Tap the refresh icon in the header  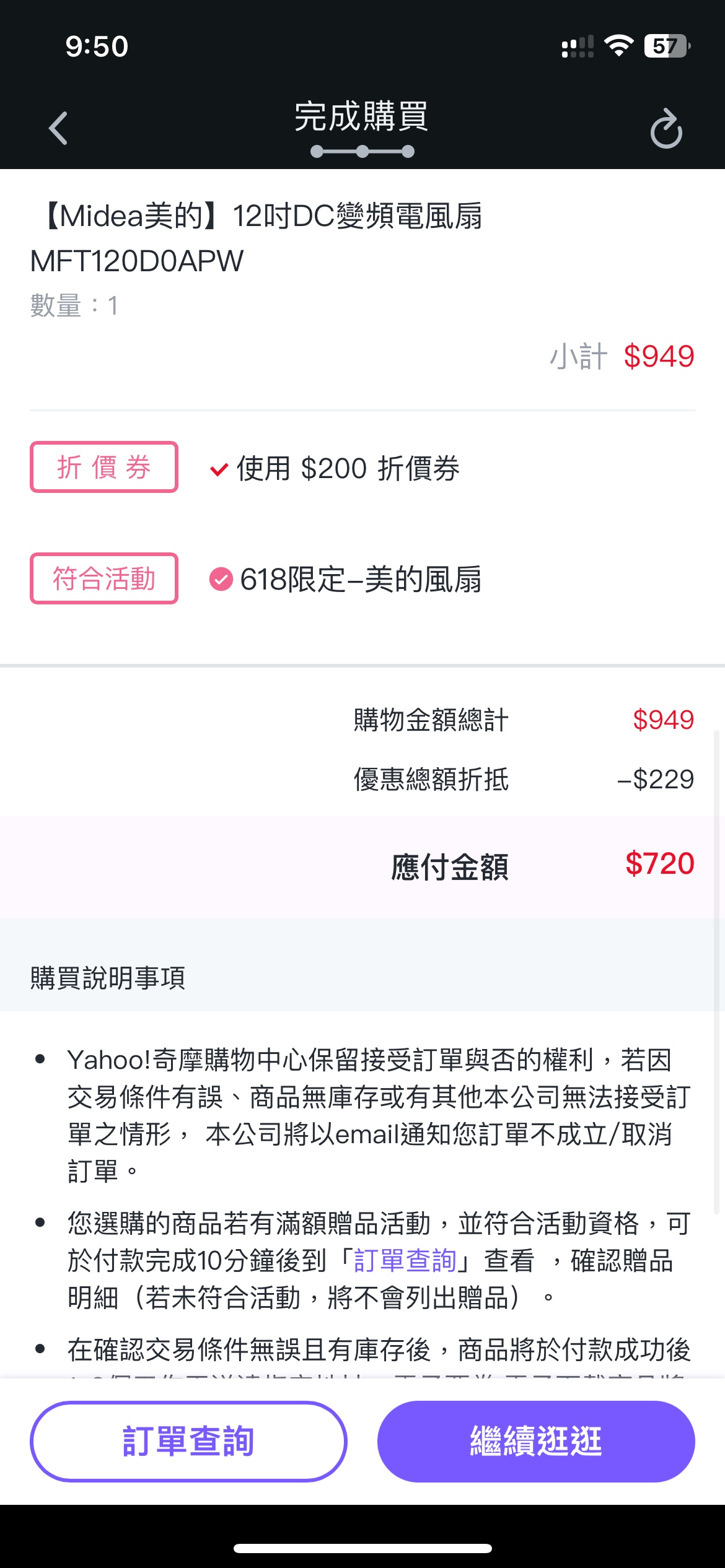pos(667,129)
